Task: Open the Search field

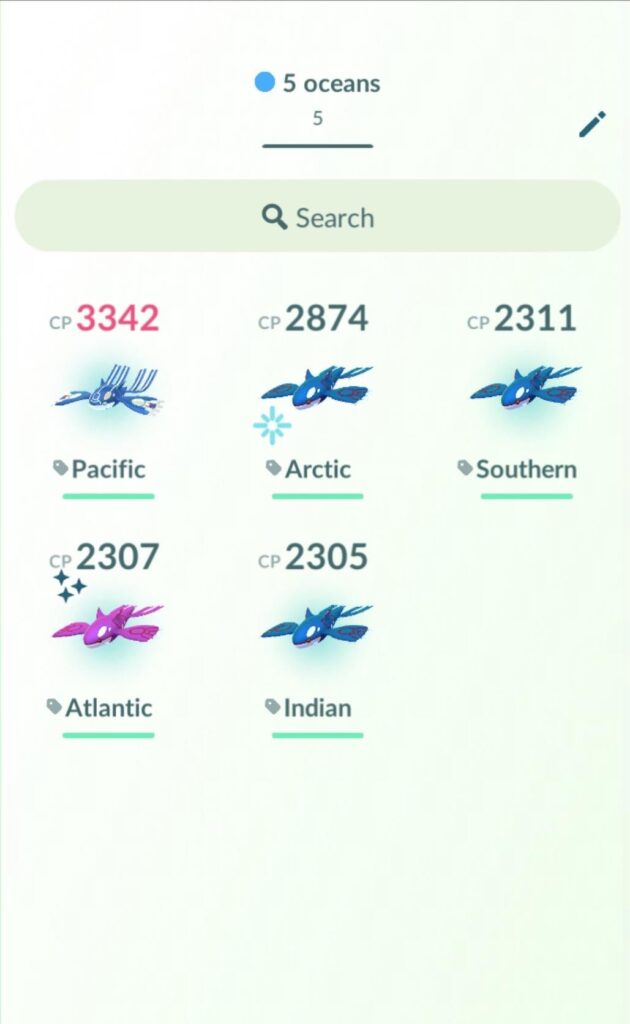Action: (317, 217)
